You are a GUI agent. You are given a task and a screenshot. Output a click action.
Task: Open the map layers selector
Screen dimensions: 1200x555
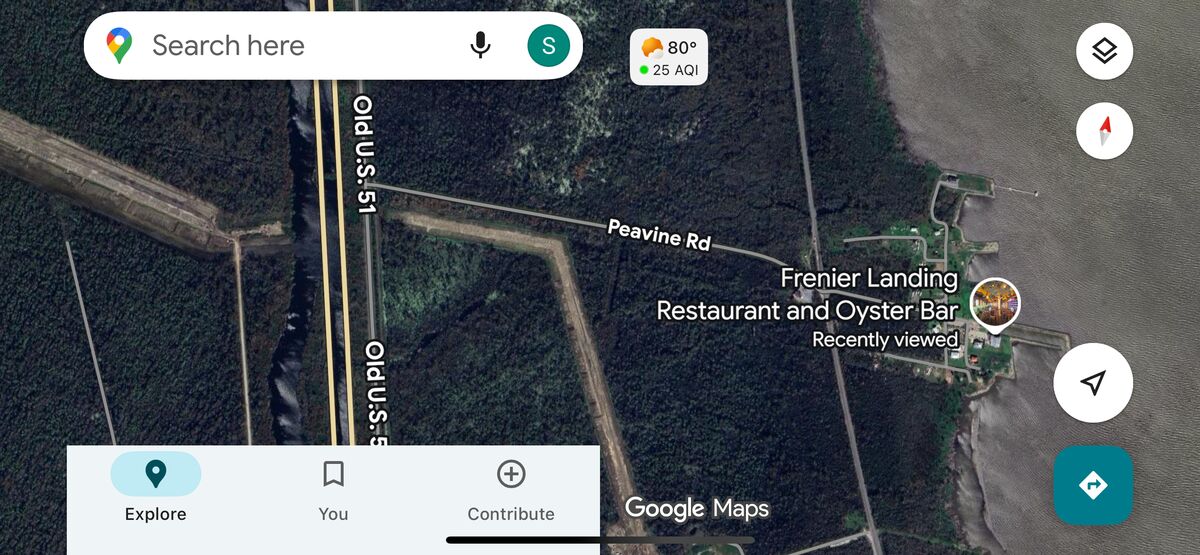coord(1104,52)
